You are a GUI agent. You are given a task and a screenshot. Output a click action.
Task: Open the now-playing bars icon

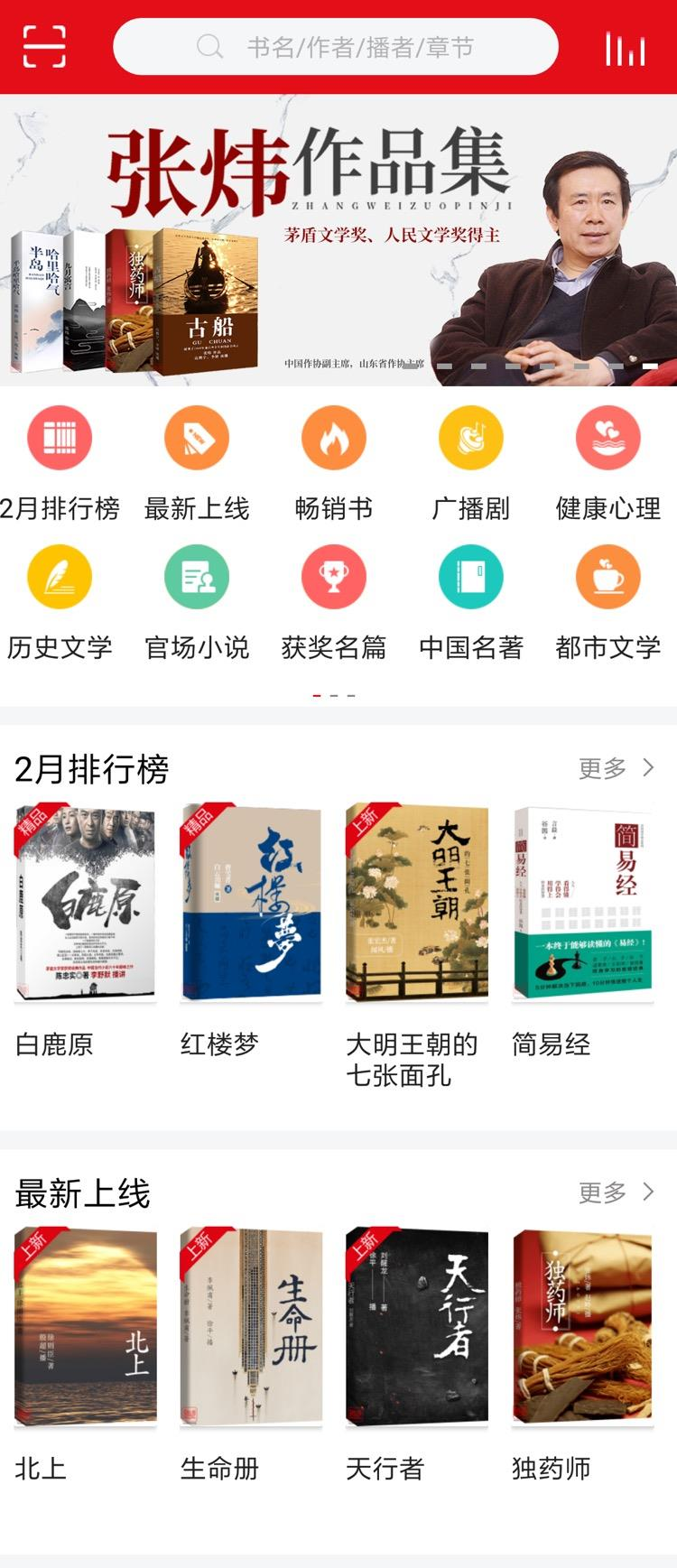625,48
